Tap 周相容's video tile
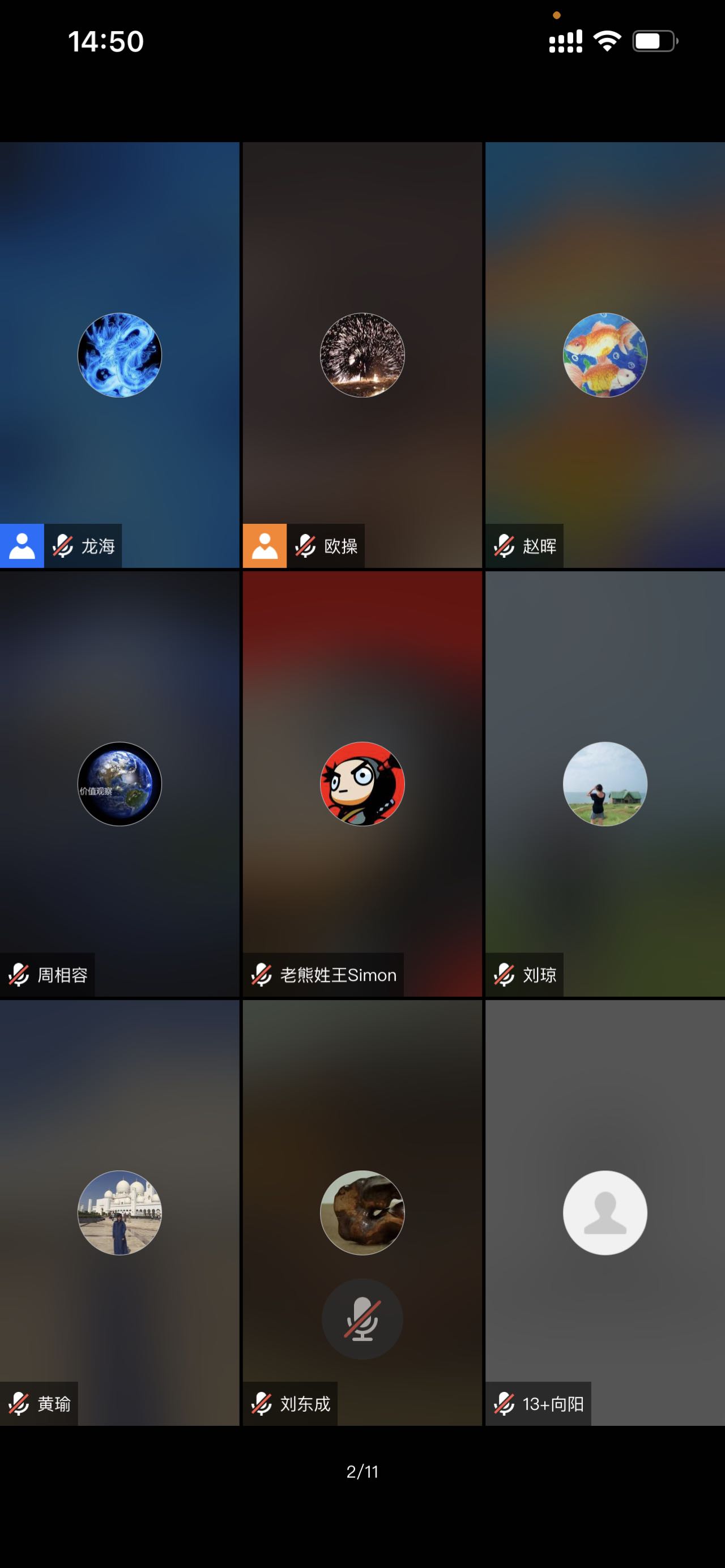 coord(120,783)
